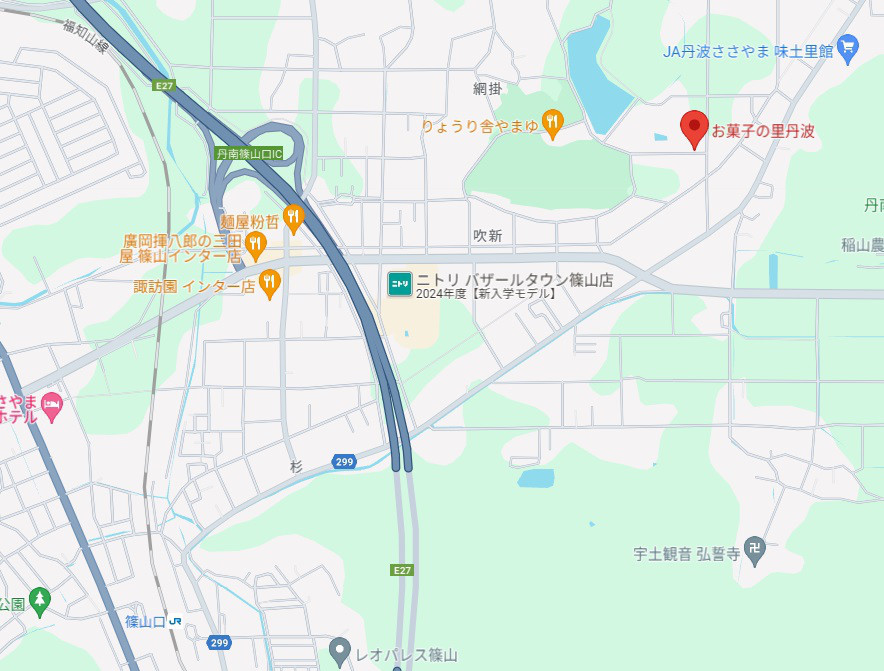Select the 宇土観音 弘誓寺 temple marker
Screen dimensions: 884x671
(x=755, y=550)
